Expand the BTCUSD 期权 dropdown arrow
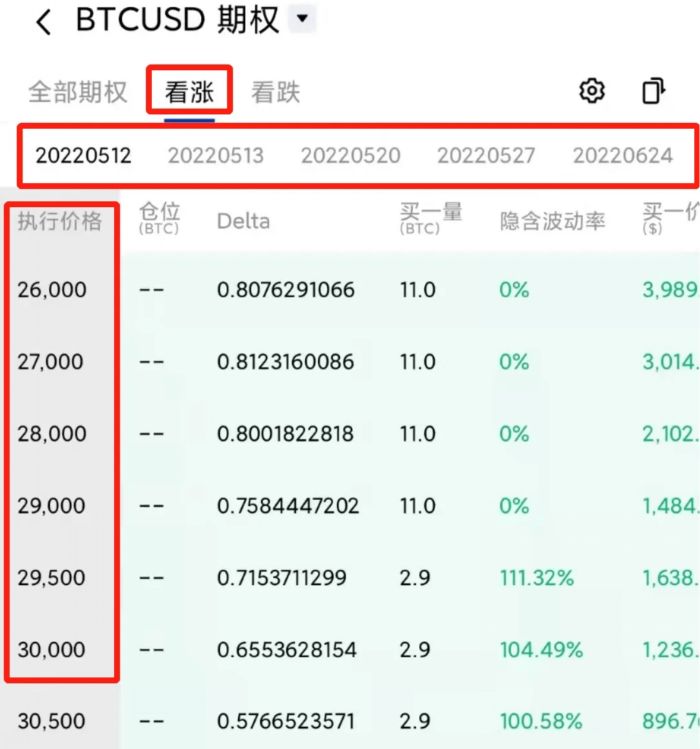The width and height of the screenshot is (700, 749). [303, 19]
